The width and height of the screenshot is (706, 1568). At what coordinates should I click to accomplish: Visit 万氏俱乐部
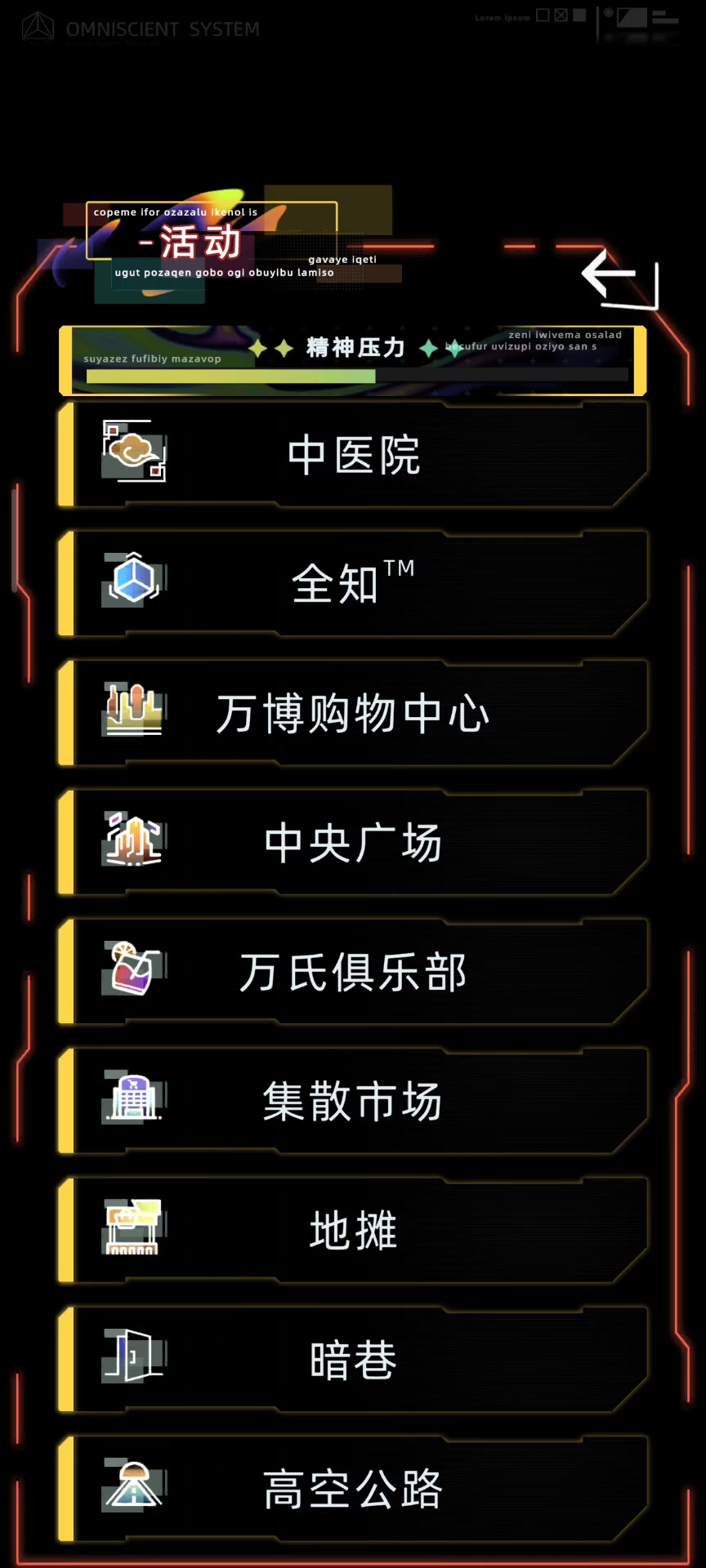point(353,972)
